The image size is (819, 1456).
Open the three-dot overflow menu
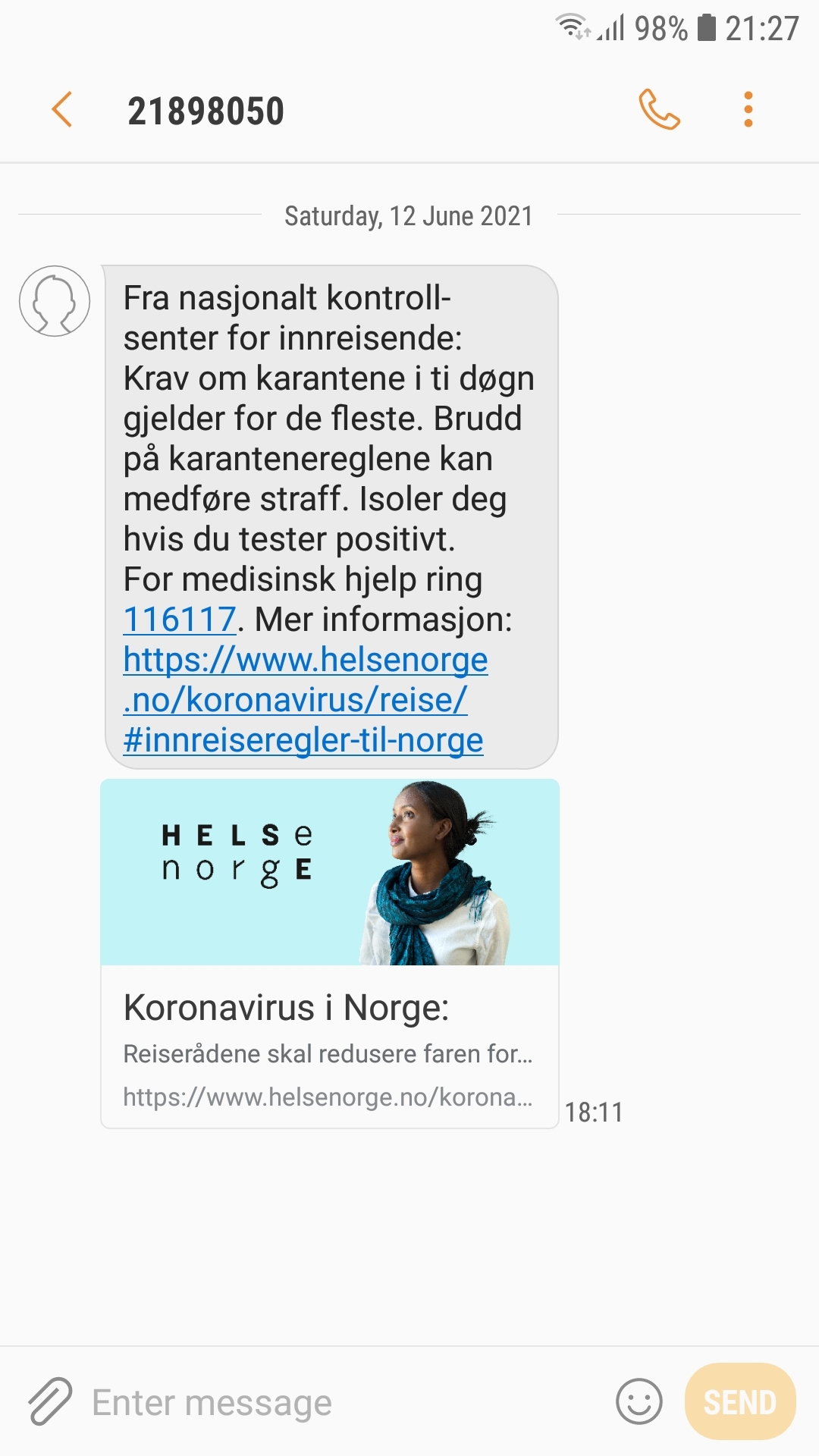click(748, 110)
